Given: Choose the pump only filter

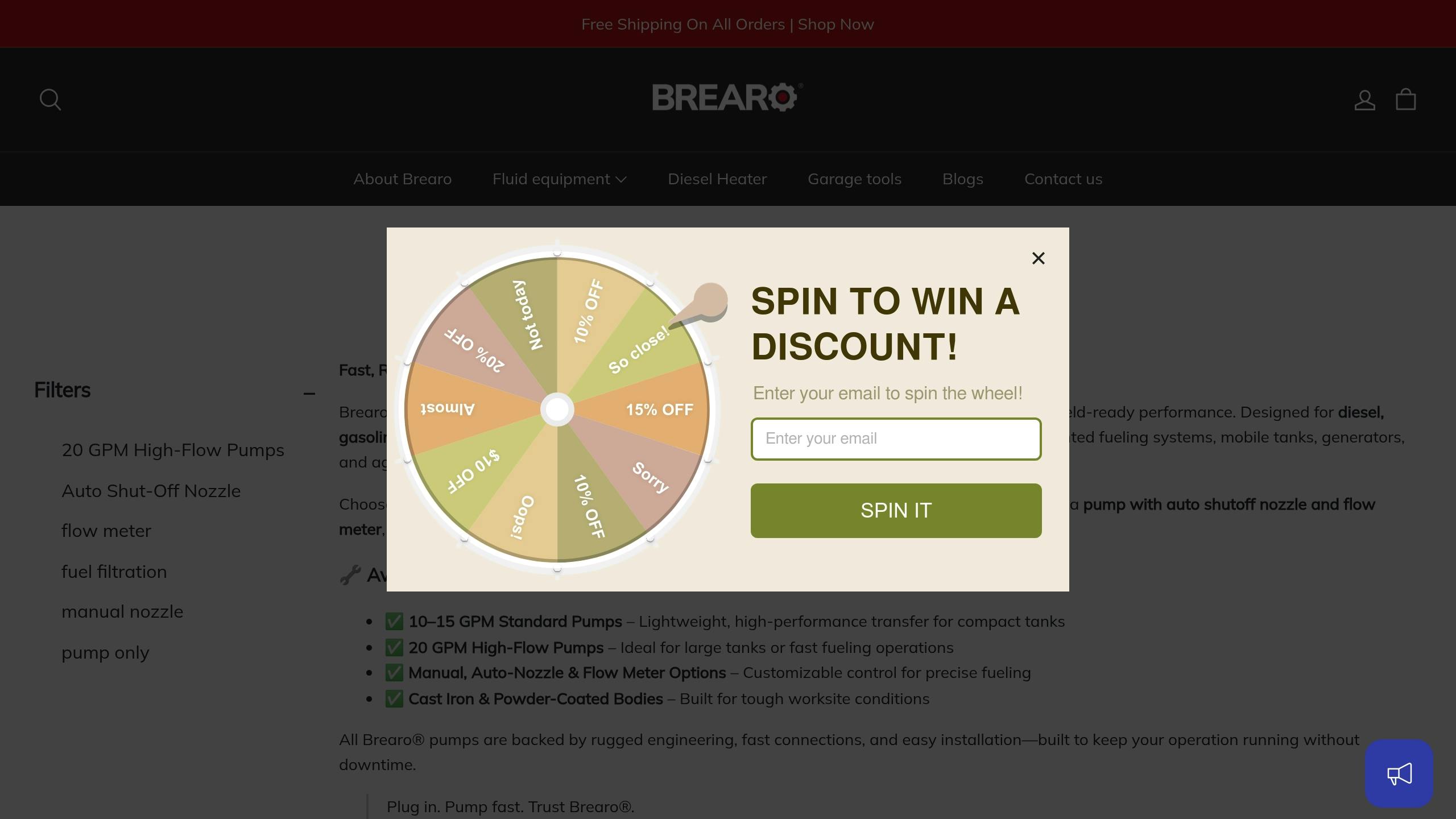Looking at the screenshot, I should pos(105,652).
